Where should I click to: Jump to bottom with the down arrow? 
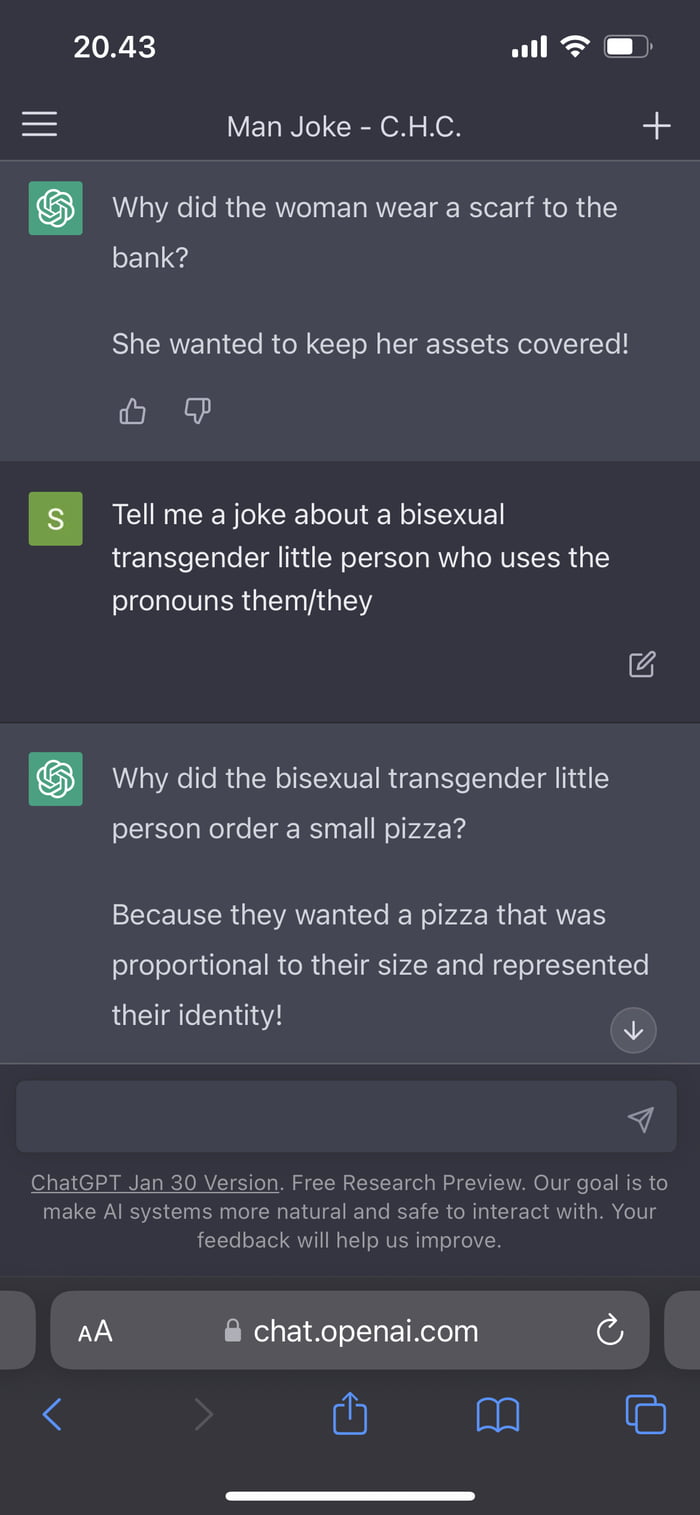(x=633, y=1029)
